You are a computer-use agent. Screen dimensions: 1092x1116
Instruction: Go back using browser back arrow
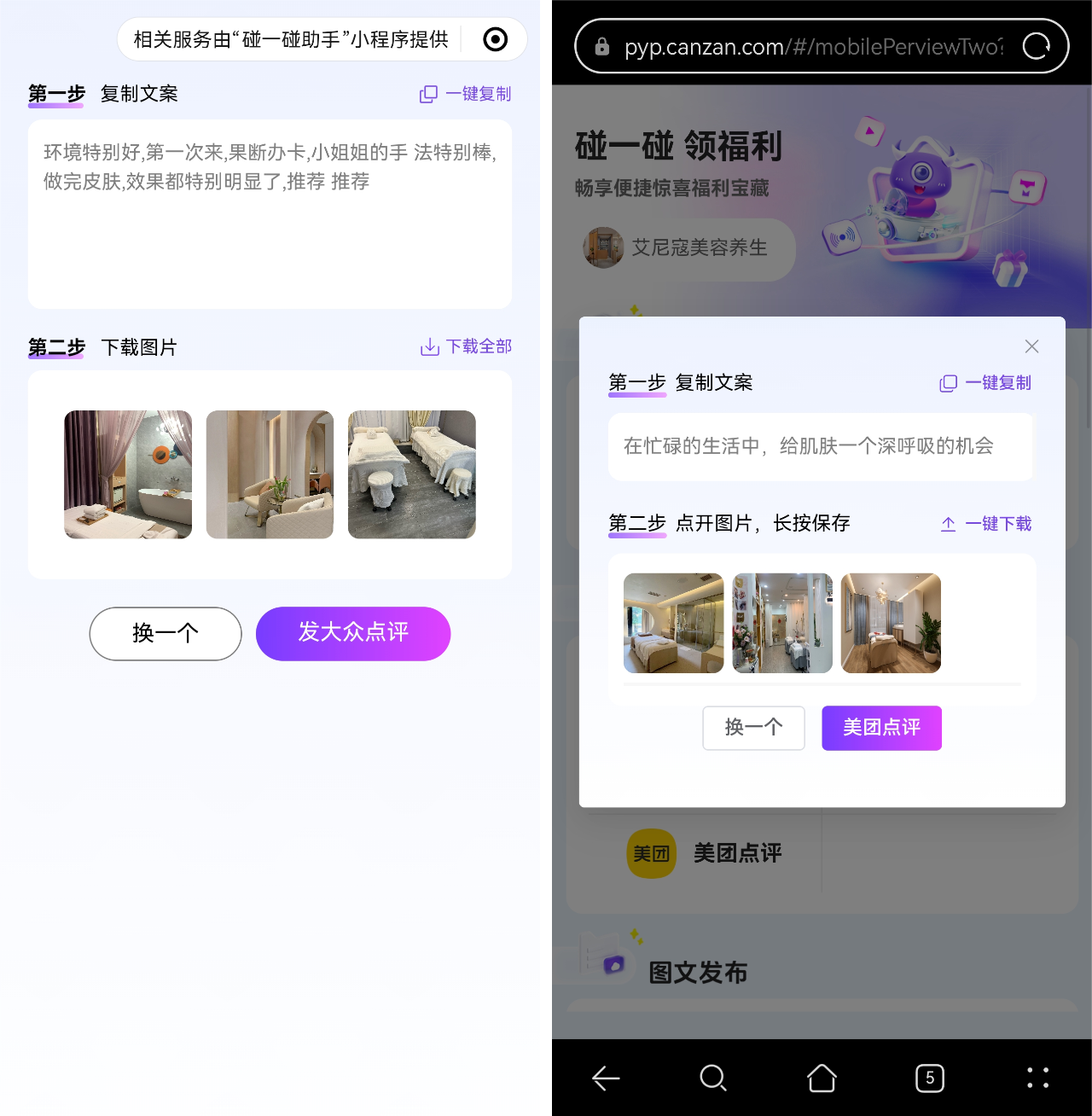click(x=606, y=1078)
